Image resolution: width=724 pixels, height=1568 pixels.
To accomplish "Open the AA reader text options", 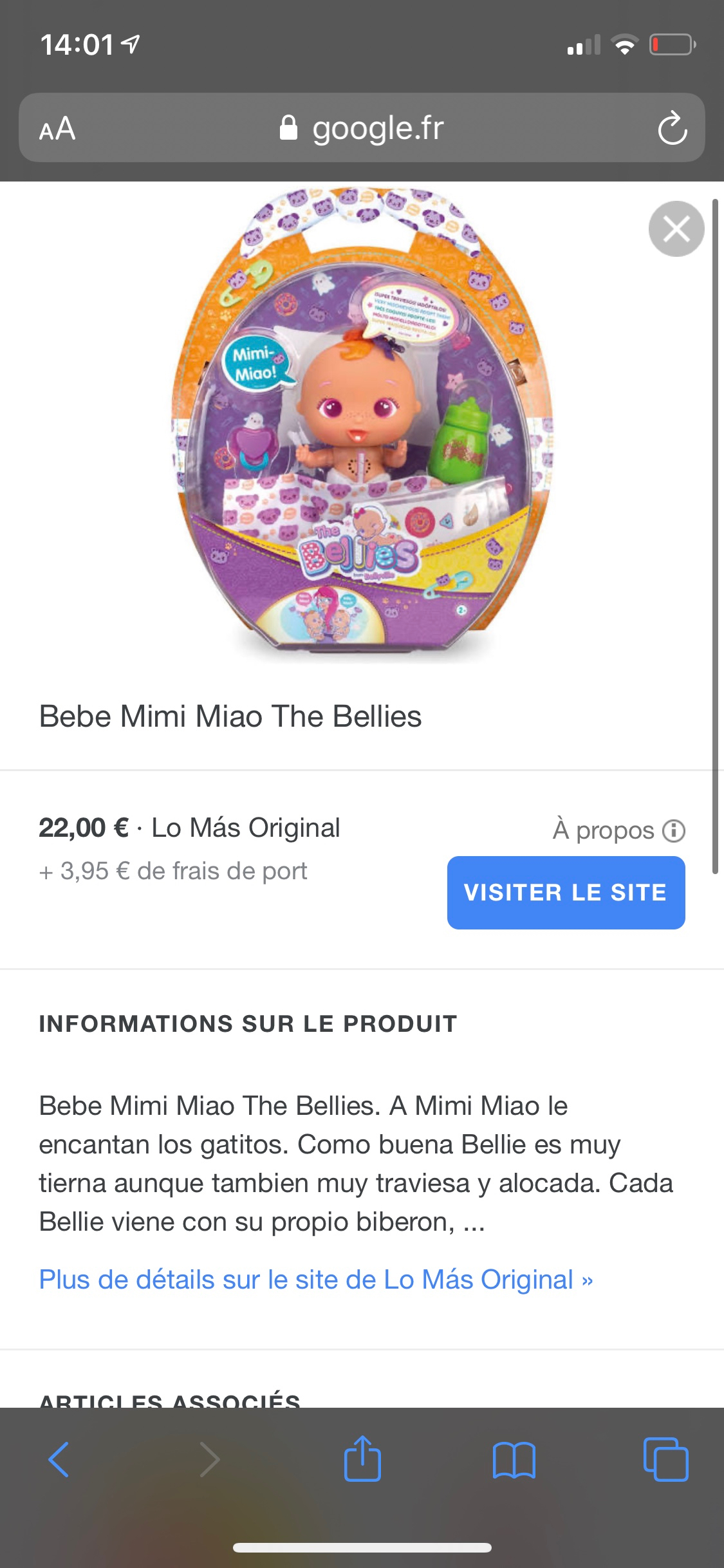I will 57,128.
